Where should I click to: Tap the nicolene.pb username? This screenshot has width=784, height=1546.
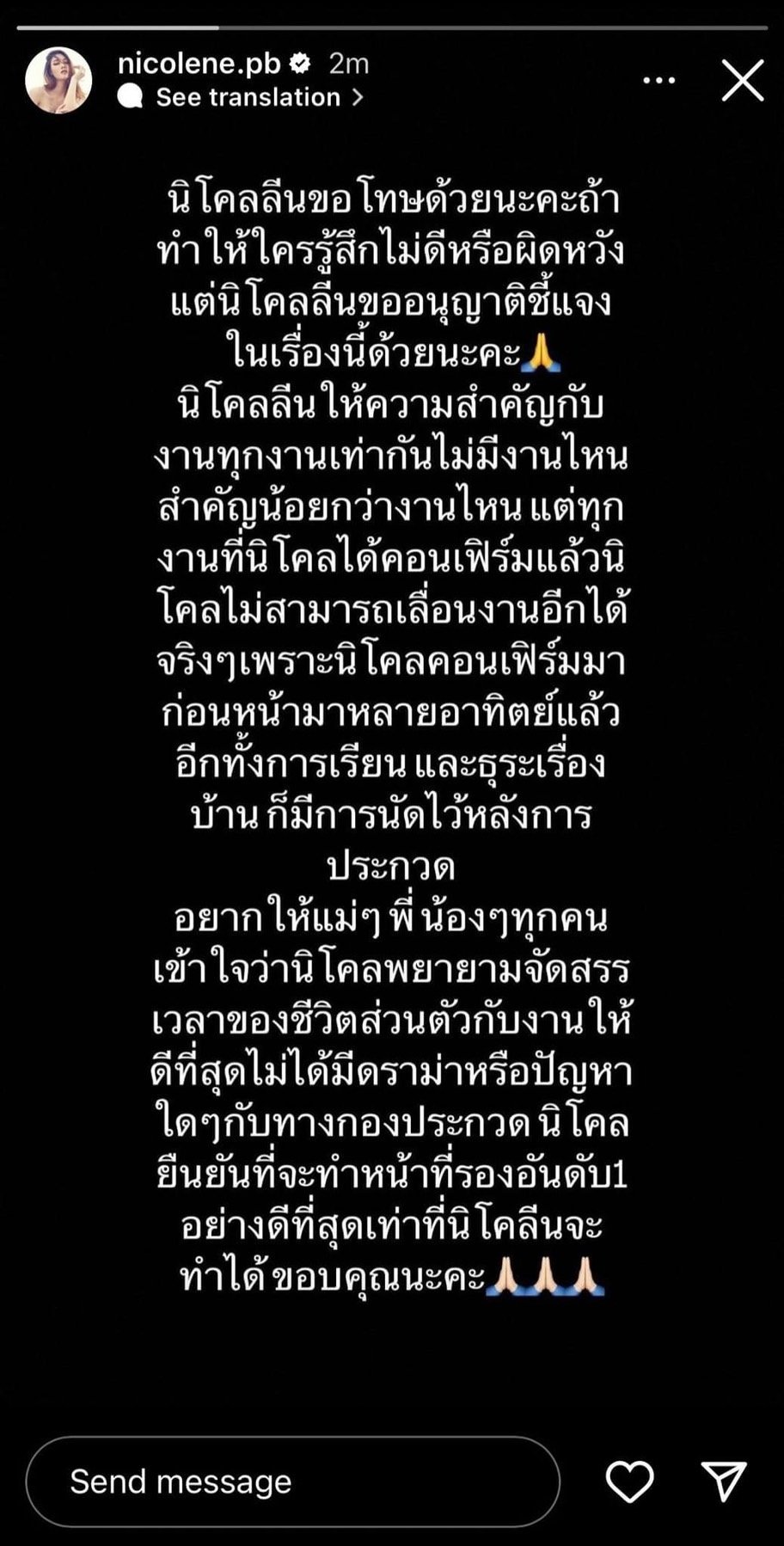[199, 64]
